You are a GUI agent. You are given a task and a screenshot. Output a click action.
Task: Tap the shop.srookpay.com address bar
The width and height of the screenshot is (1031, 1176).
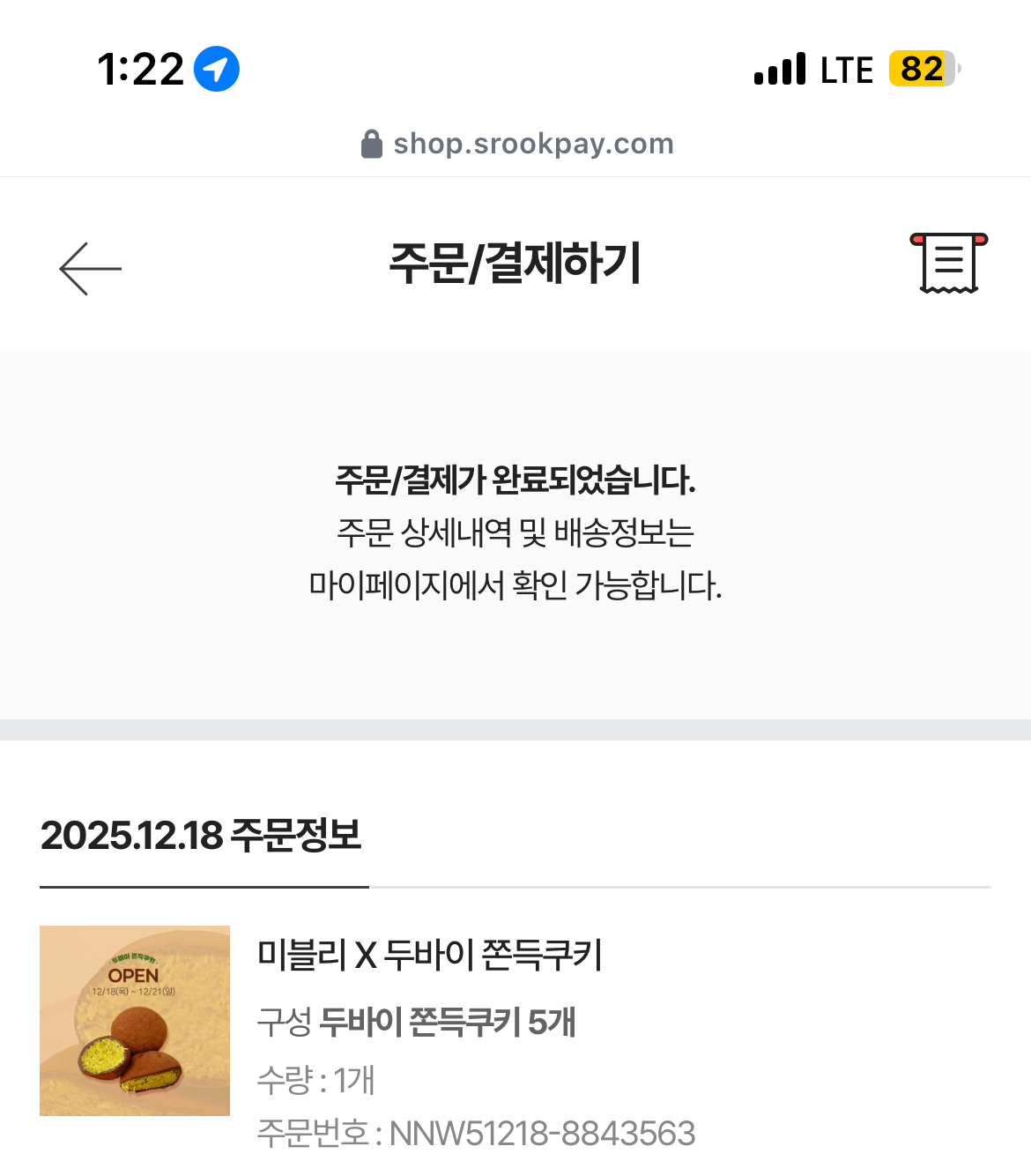(517, 144)
